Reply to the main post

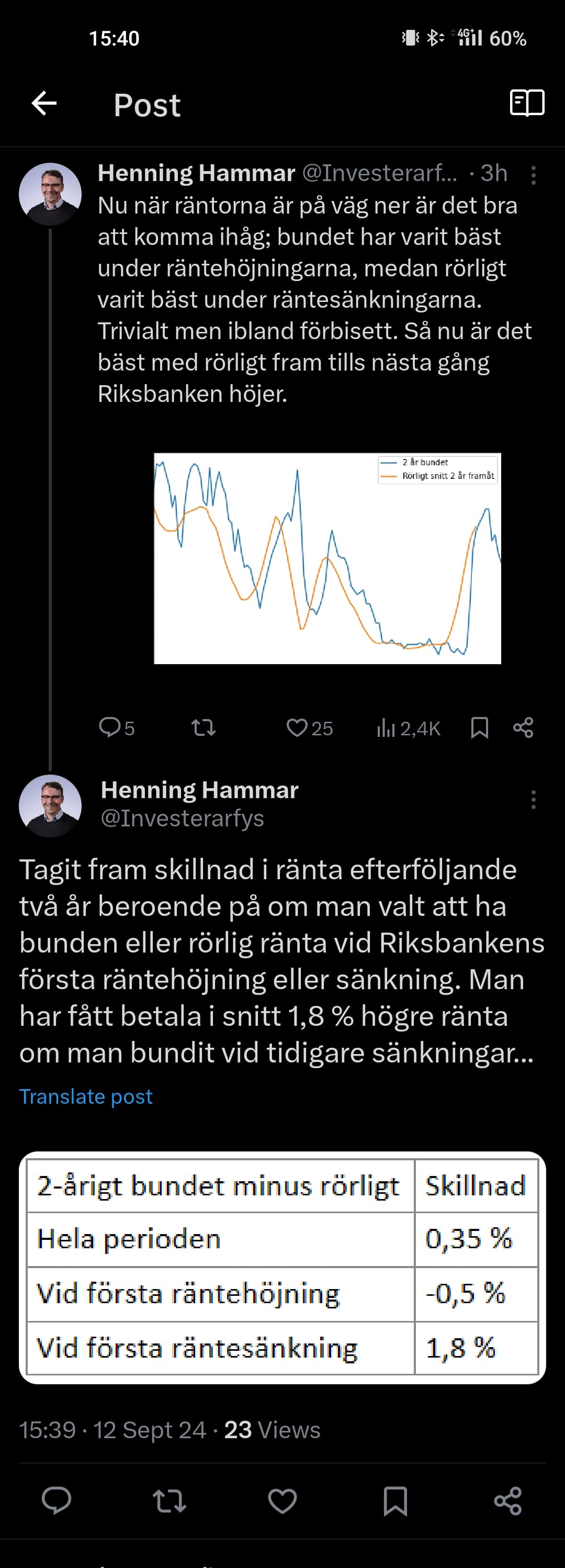[56, 1500]
